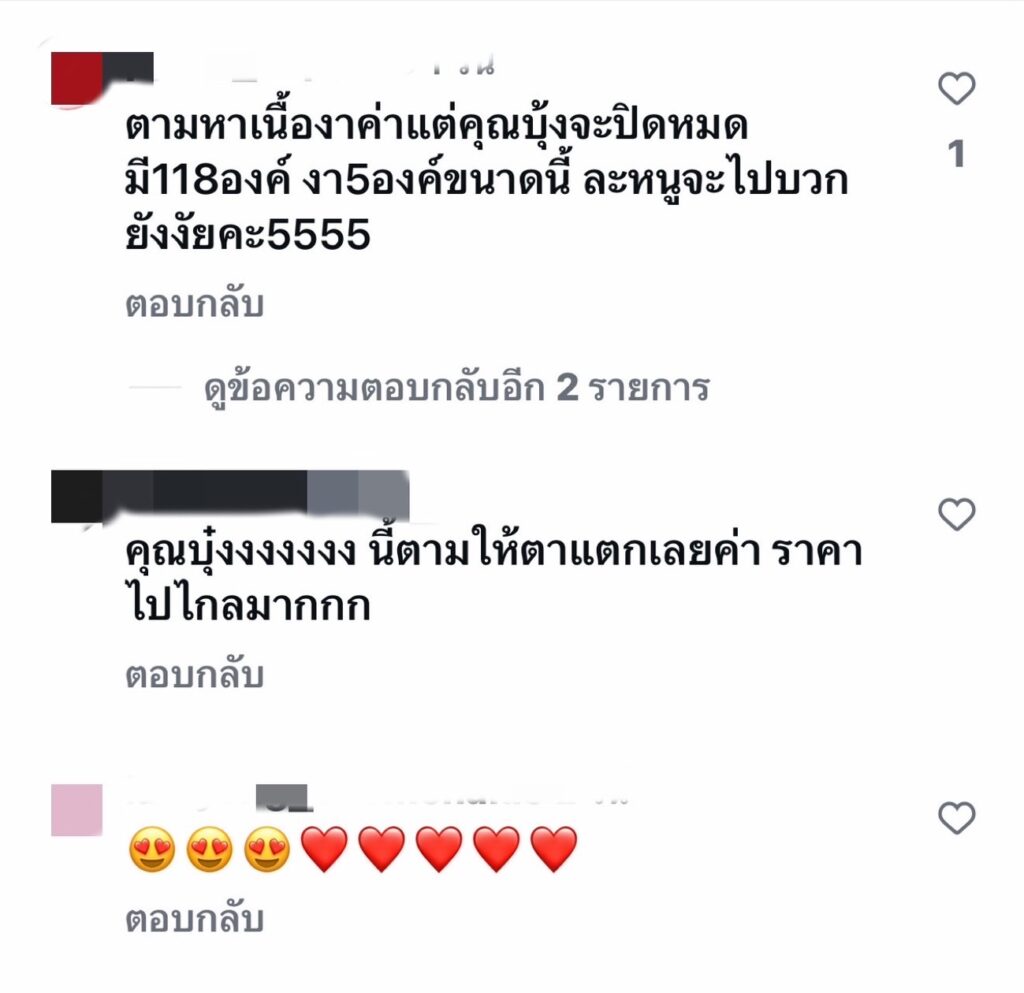This screenshot has width=1024, height=993.
Task: Open the pink avatar commenter's profile
Action: (76, 810)
